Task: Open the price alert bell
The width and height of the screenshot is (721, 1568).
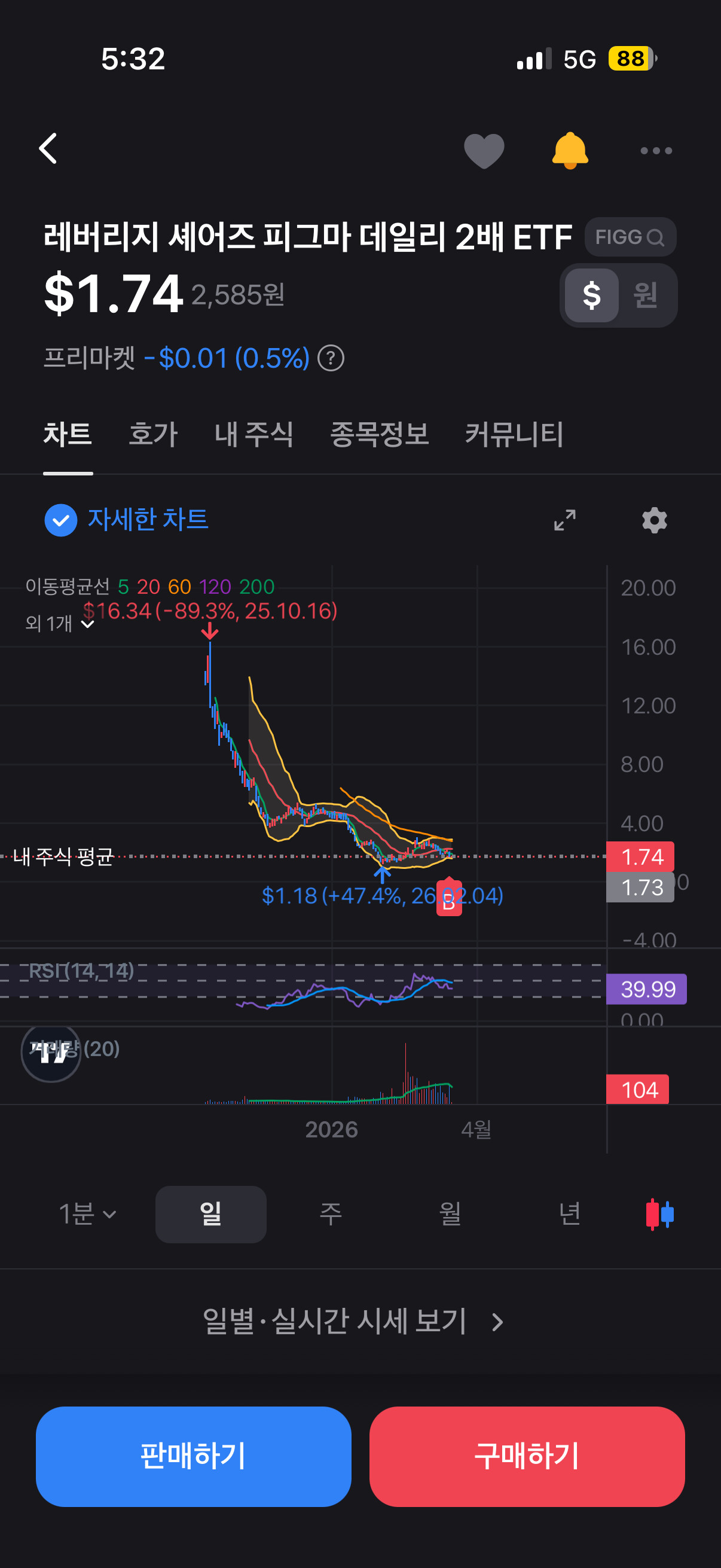Action: [570, 150]
